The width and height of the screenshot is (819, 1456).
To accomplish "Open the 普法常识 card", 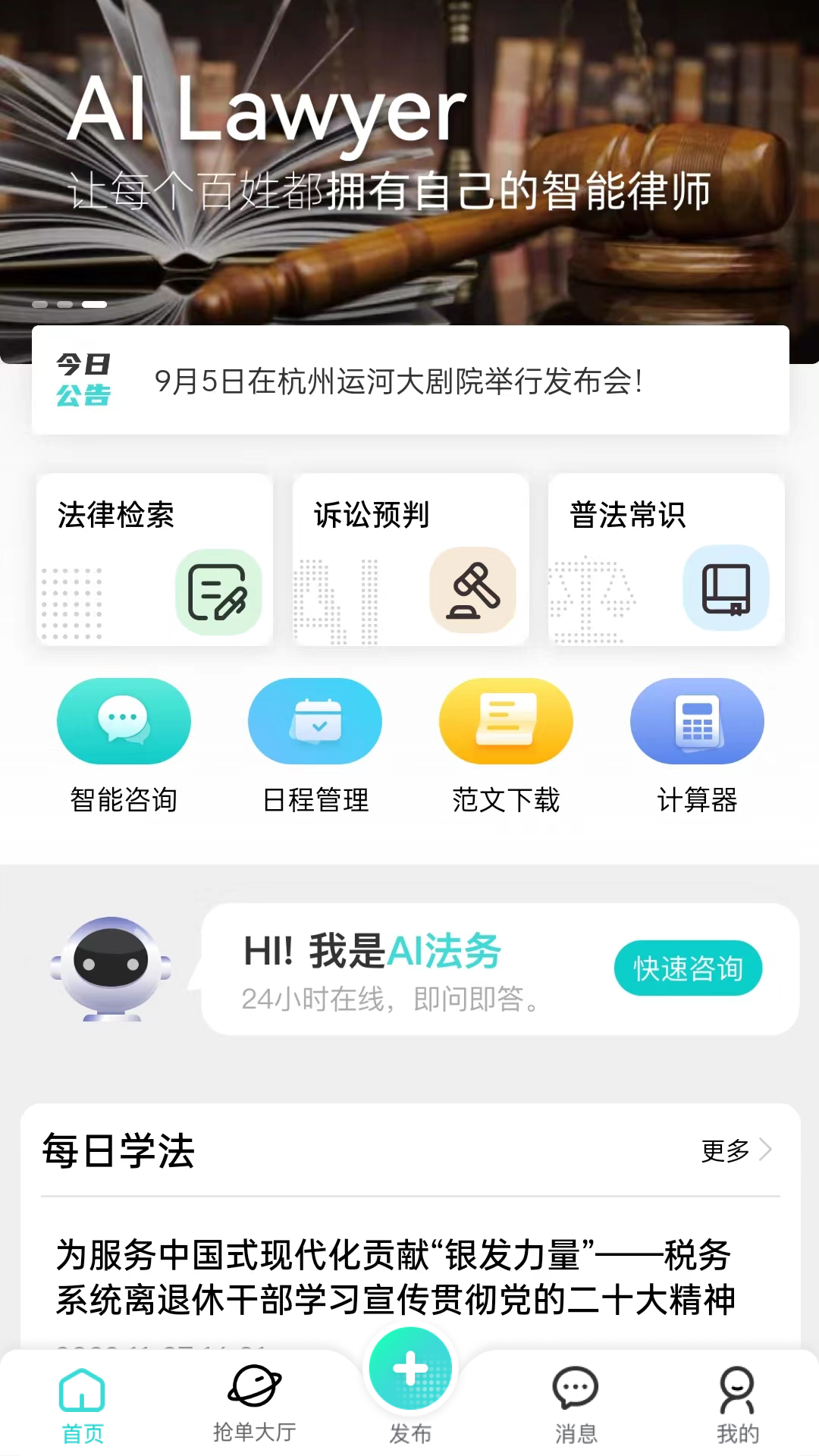I will (x=666, y=560).
